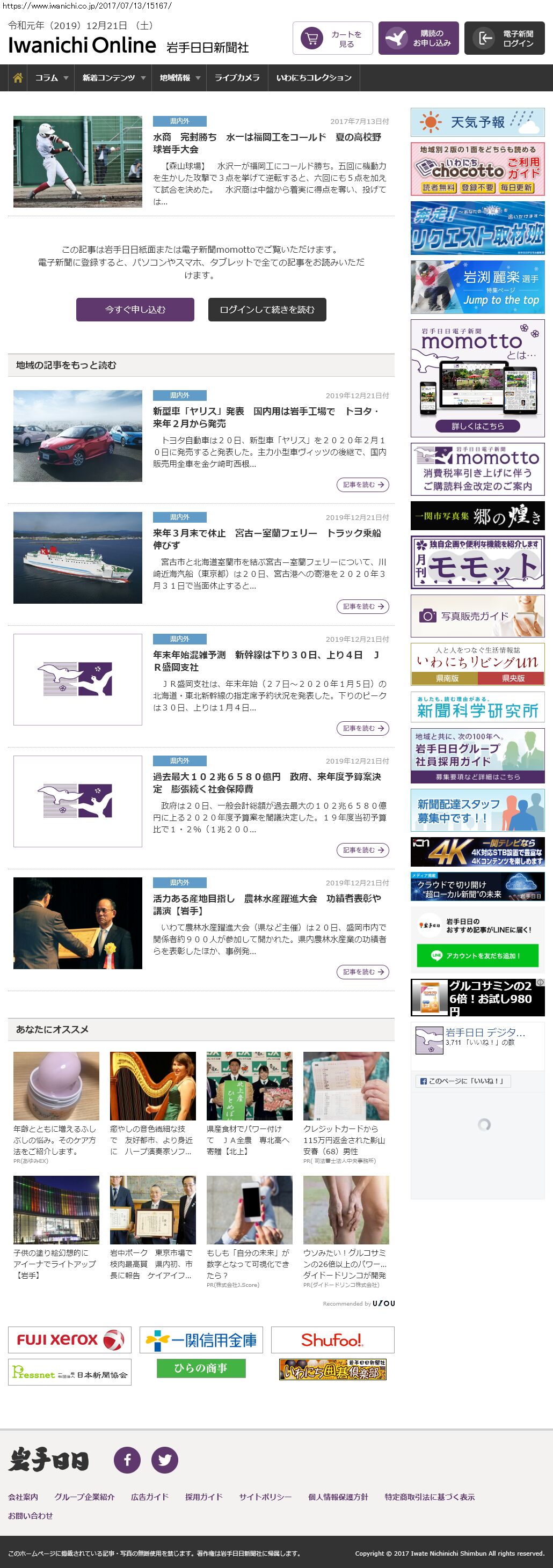
Task: Open いわにちコレクション in the navigation bar
Action: coord(314,78)
